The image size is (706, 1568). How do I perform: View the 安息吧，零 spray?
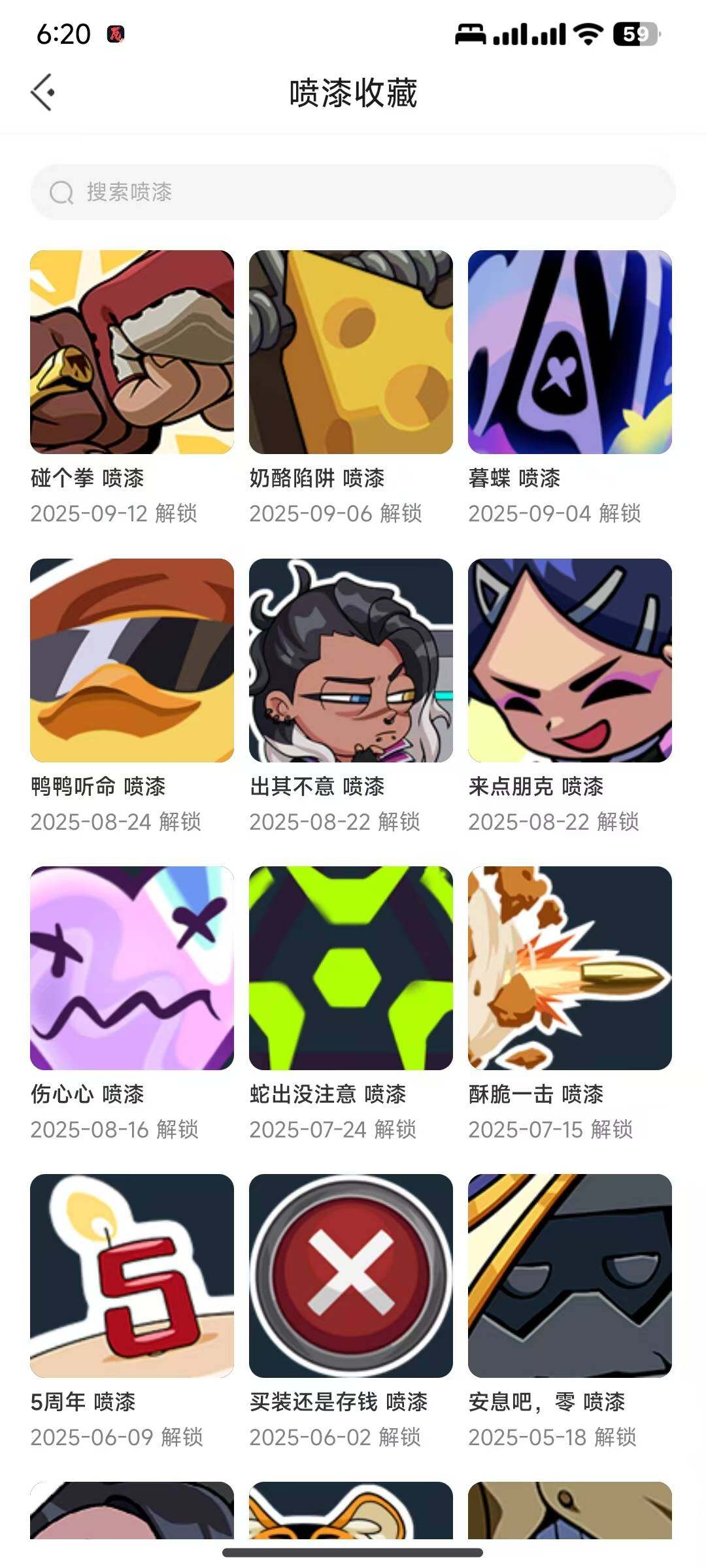(570, 1276)
